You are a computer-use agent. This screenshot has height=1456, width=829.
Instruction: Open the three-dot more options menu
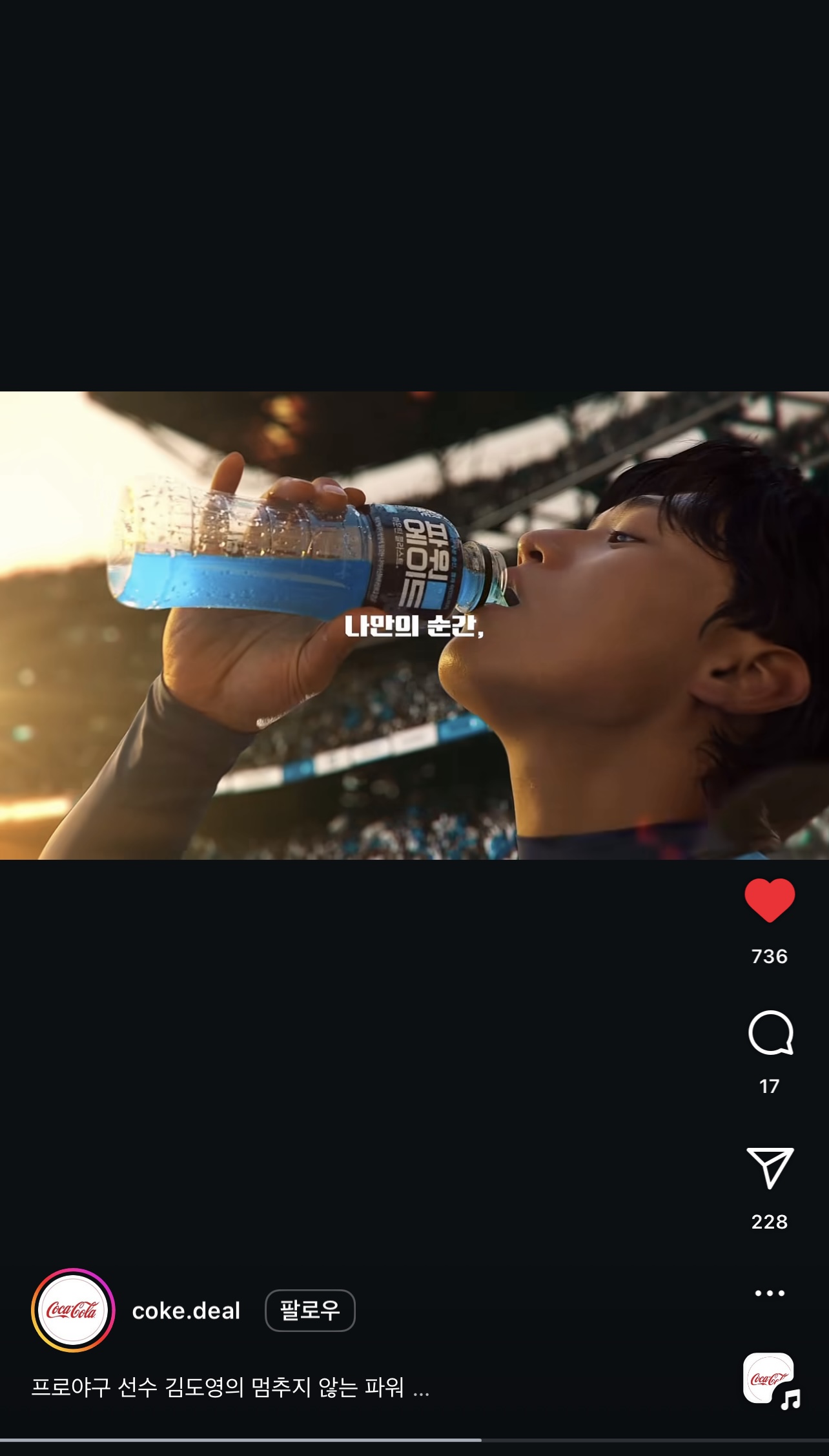pyautogui.click(x=770, y=1293)
